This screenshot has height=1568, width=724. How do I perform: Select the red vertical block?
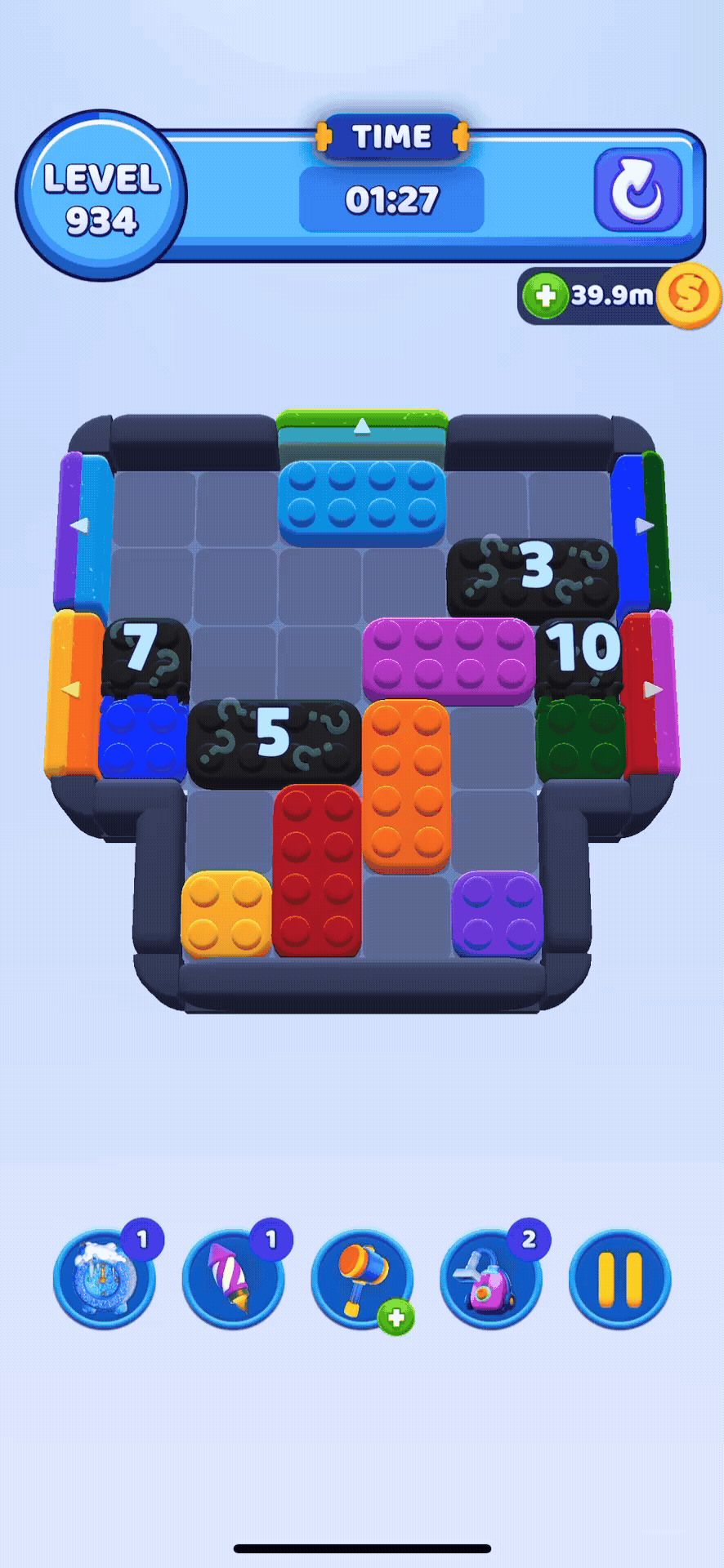click(x=317, y=871)
